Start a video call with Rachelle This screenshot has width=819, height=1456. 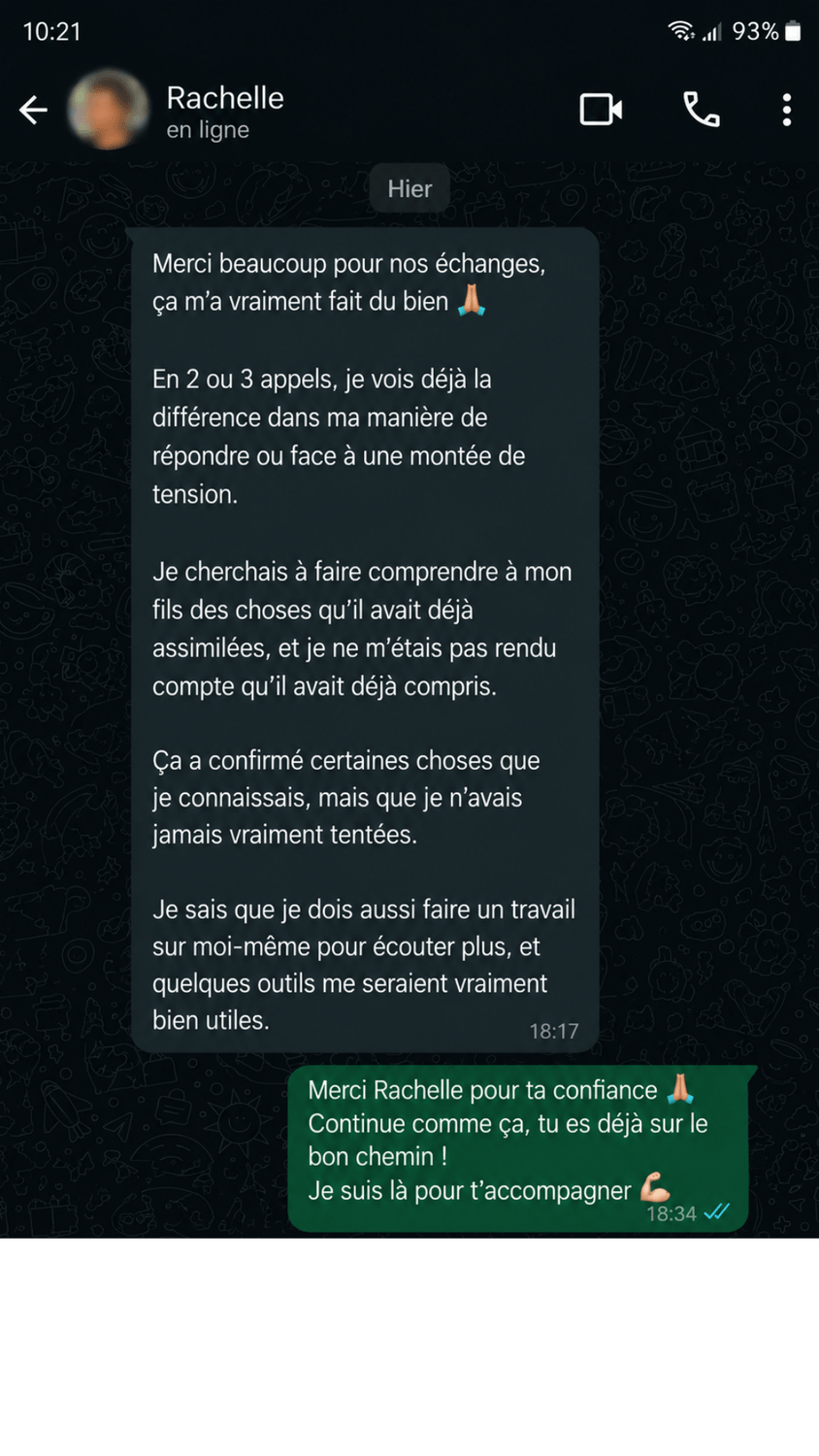[601, 110]
